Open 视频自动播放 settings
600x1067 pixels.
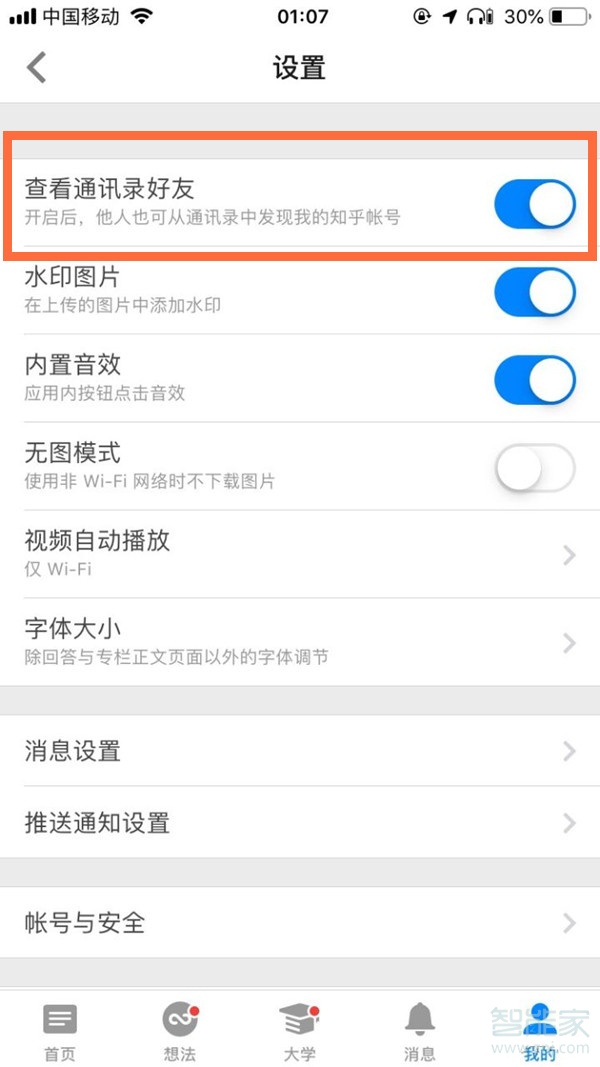(x=300, y=554)
